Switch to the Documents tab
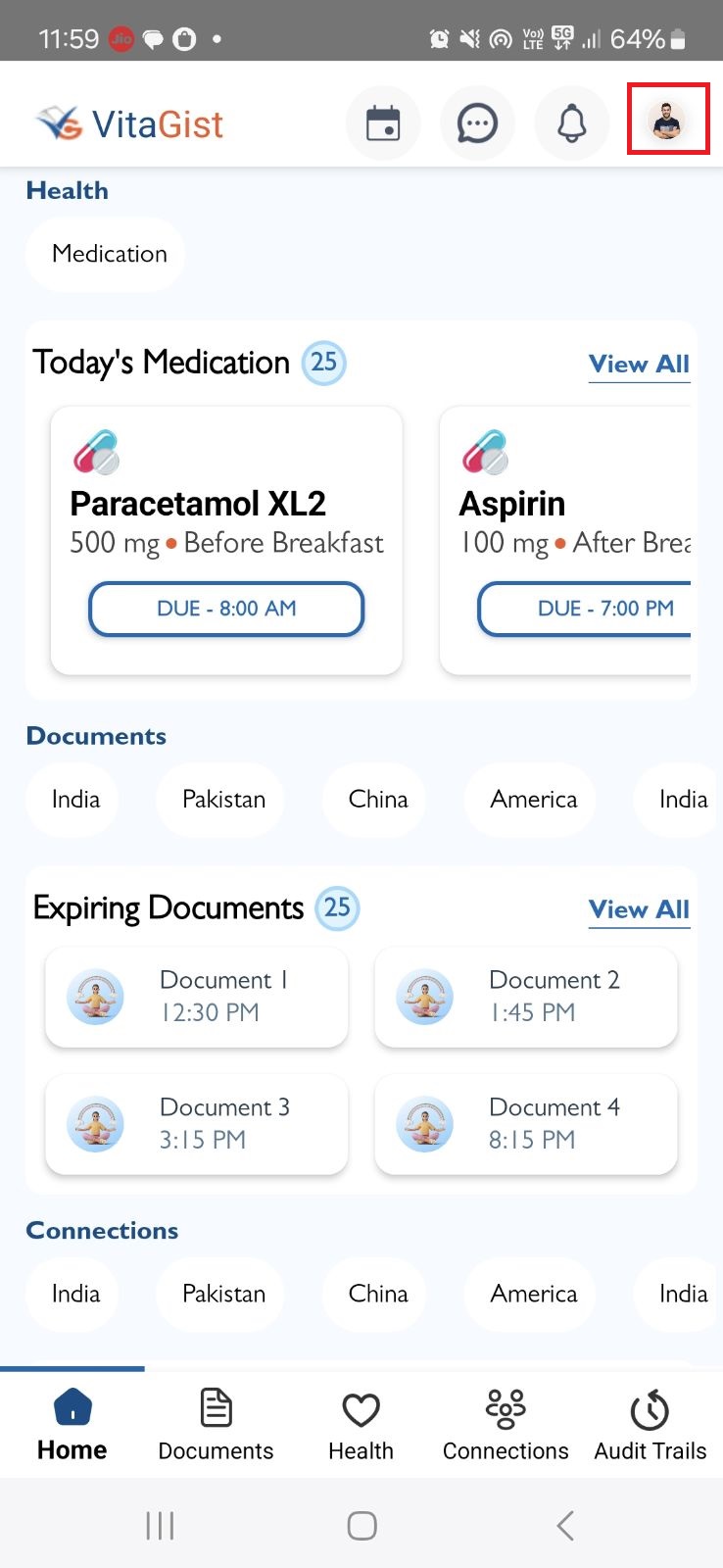The height and width of the screenshot is (1568, 723). coord(216,1425)
